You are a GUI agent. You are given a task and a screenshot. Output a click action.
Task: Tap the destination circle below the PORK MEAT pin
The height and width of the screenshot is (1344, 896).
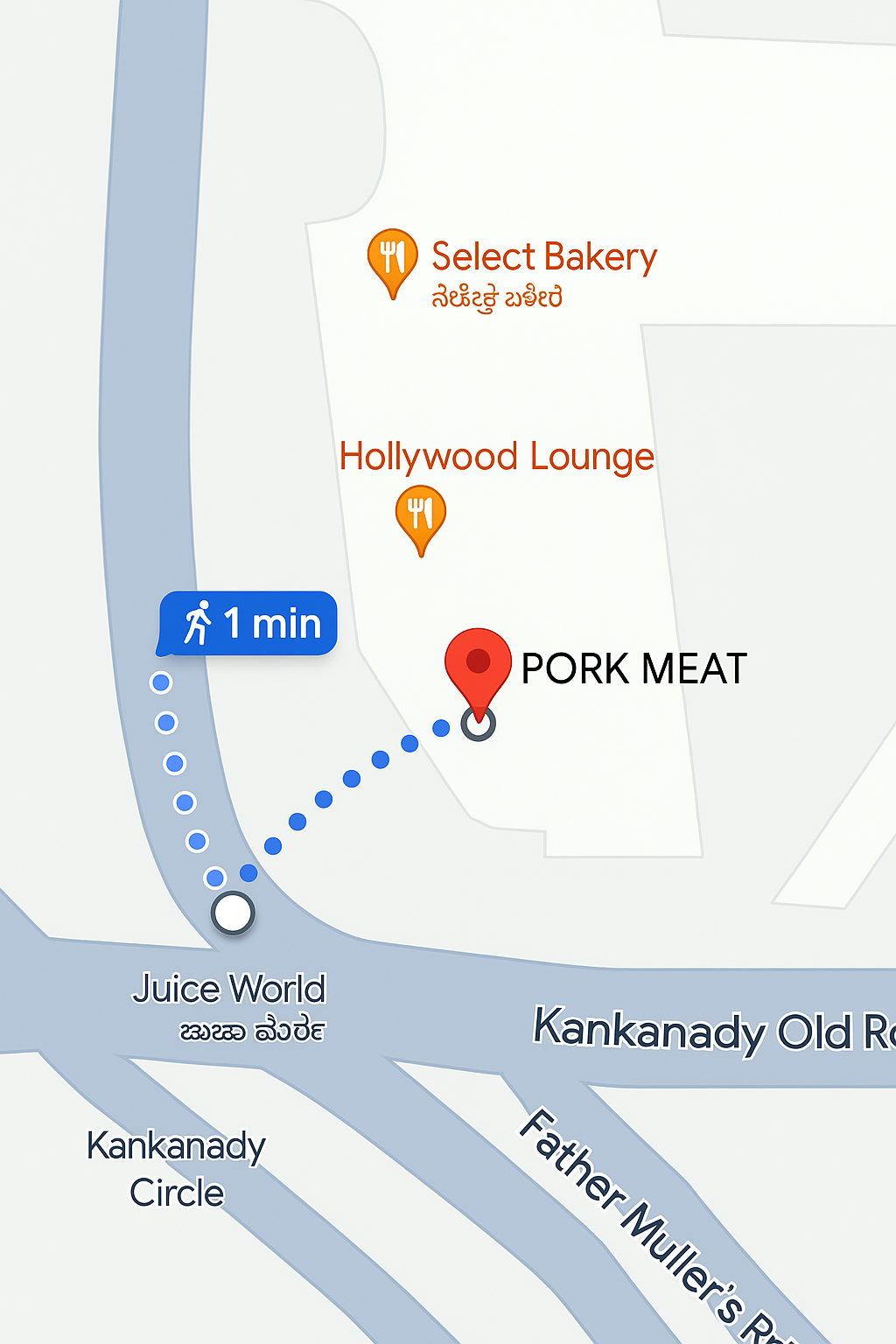click(478, 723)
